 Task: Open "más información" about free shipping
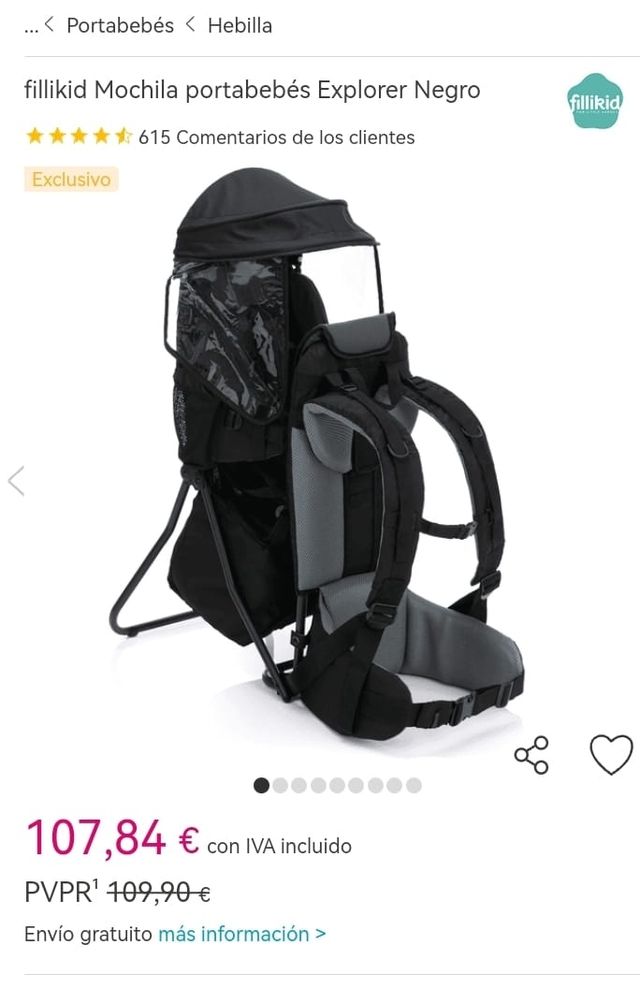241,934
